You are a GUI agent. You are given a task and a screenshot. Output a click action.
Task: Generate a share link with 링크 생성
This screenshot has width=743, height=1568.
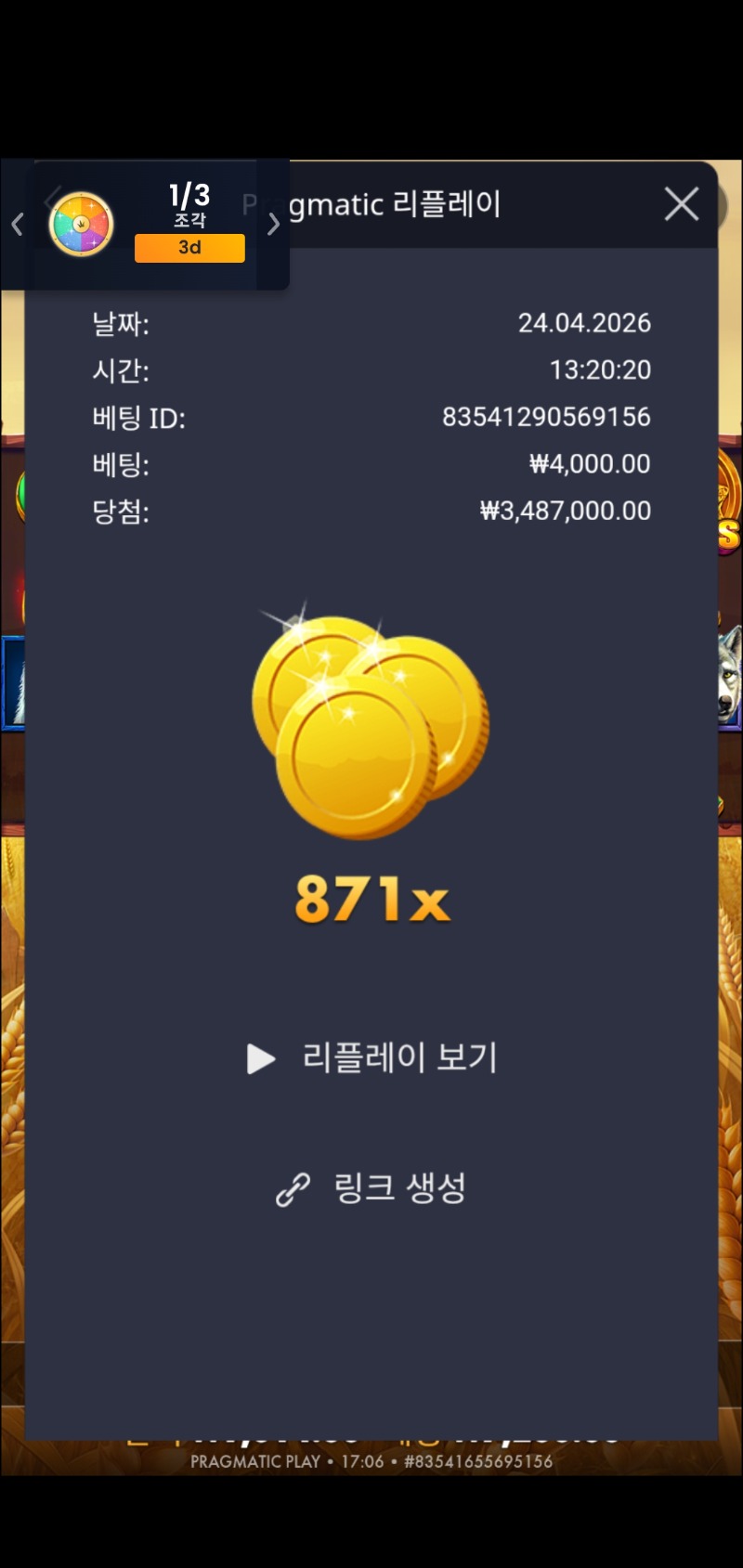[x=372, y=1187]
